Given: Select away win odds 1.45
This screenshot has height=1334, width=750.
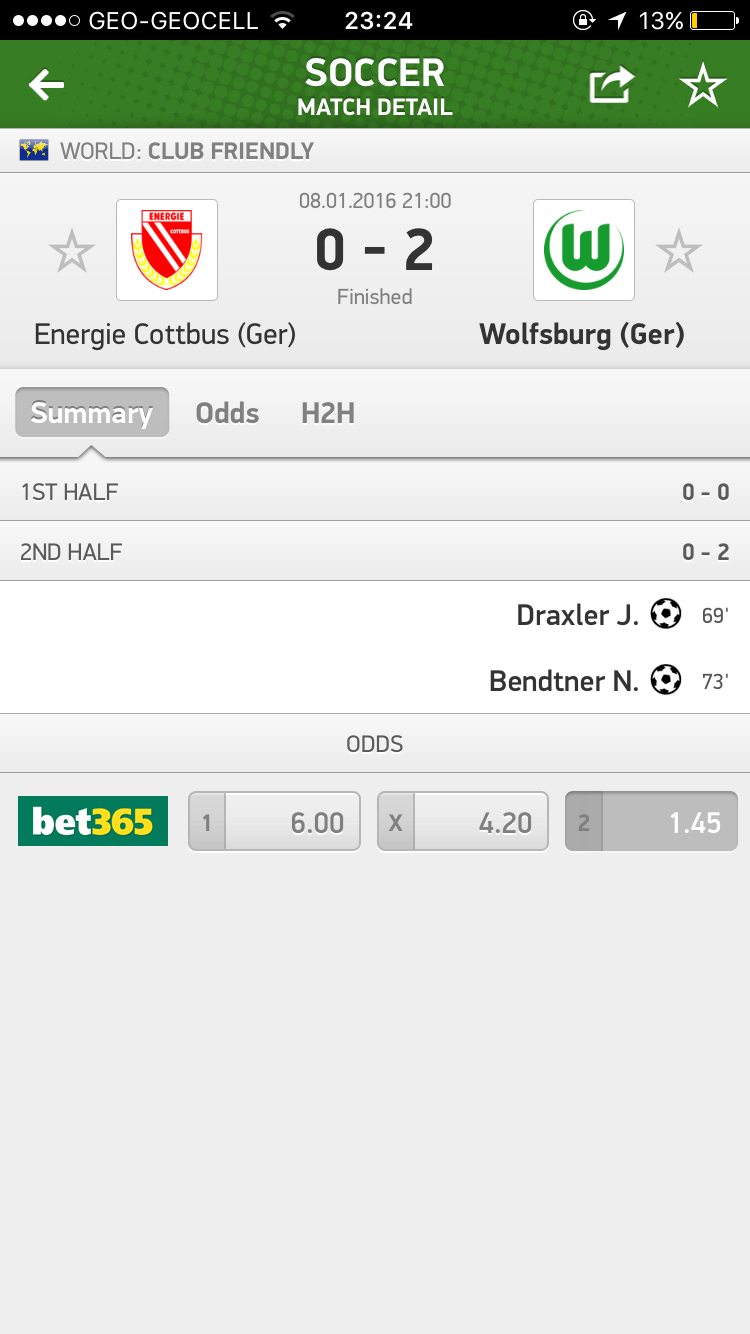Looking at the screenshot, I should click(x=651, y=822).
